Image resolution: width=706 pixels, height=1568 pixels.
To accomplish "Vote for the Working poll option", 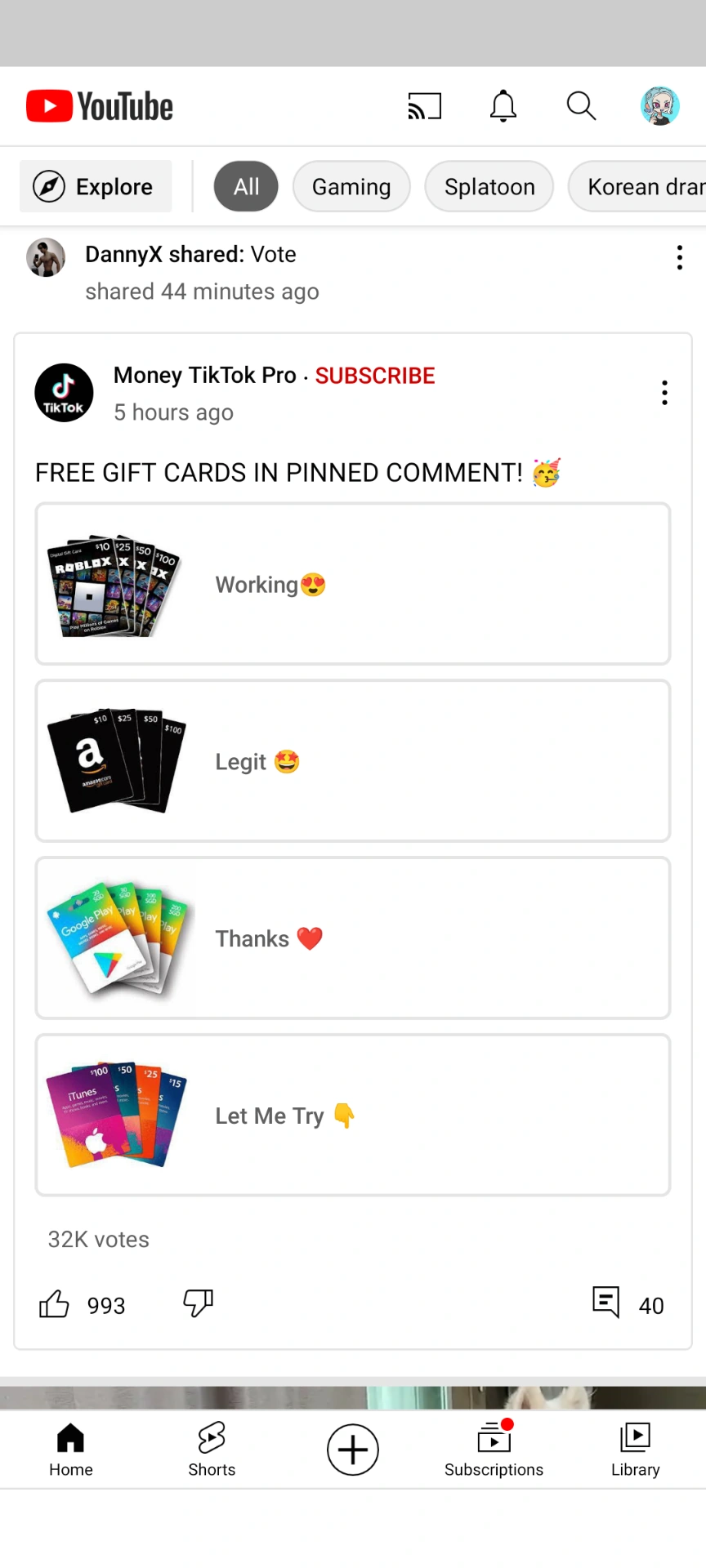I will [x=352, y=584].
